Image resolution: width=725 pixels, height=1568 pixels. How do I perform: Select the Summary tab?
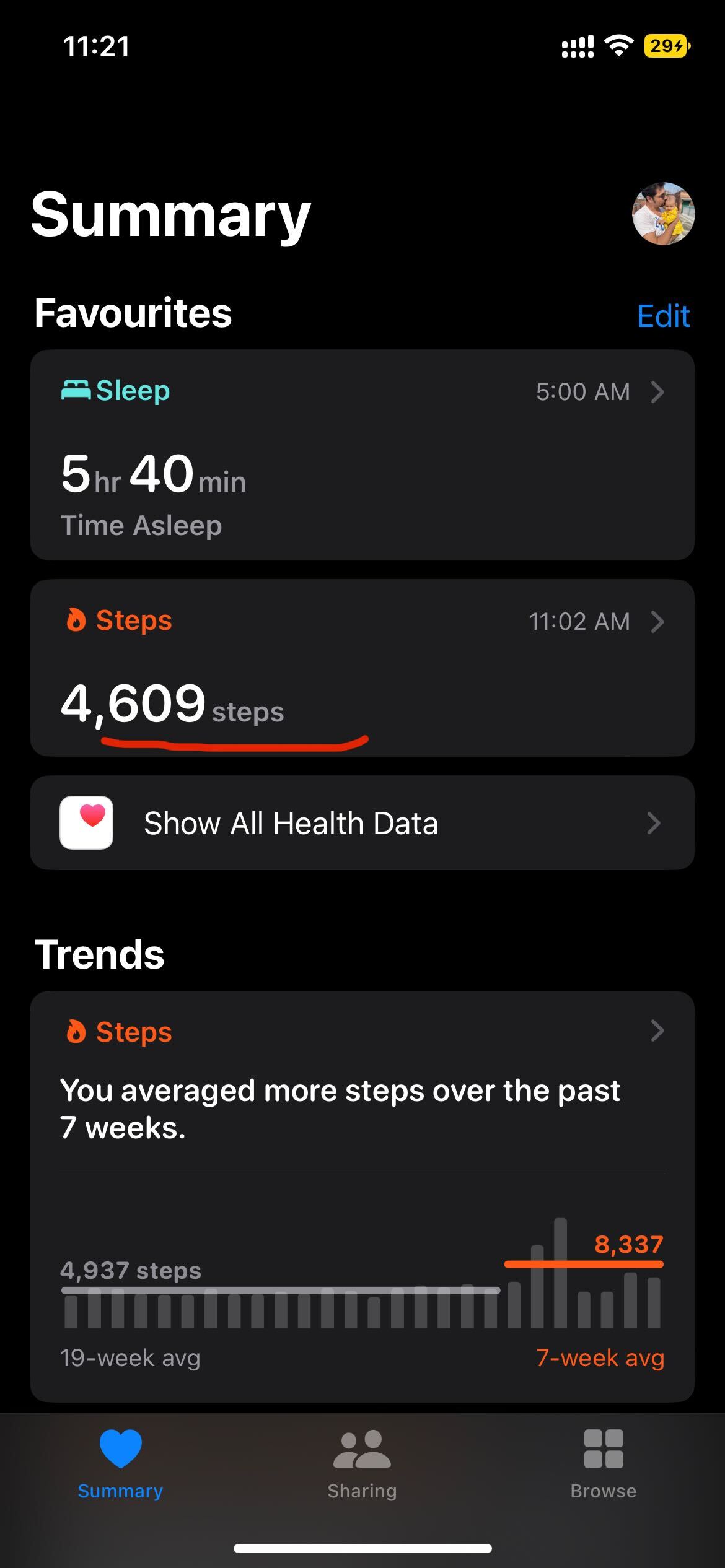(x=120, y=1465)
